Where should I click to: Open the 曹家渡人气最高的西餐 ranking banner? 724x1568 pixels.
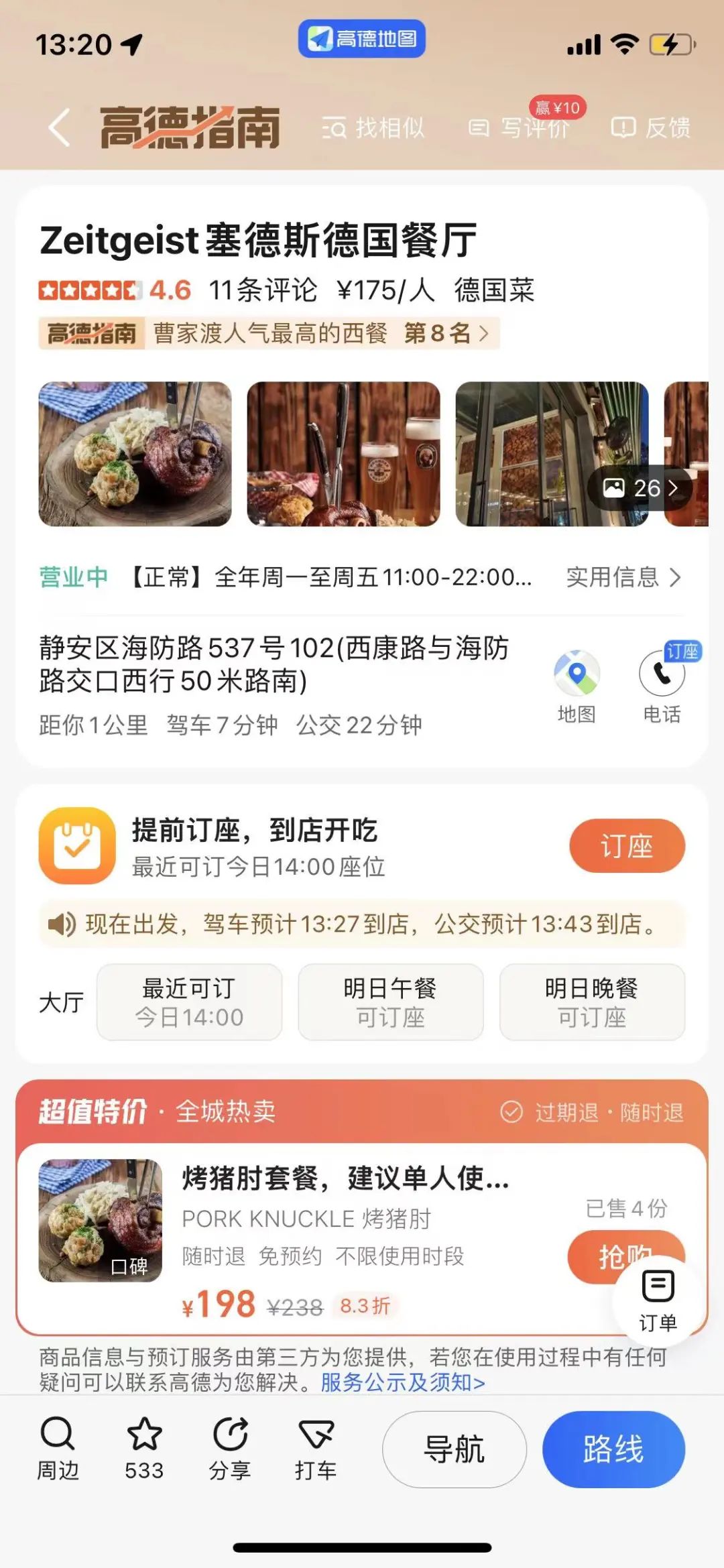point(268,333)
